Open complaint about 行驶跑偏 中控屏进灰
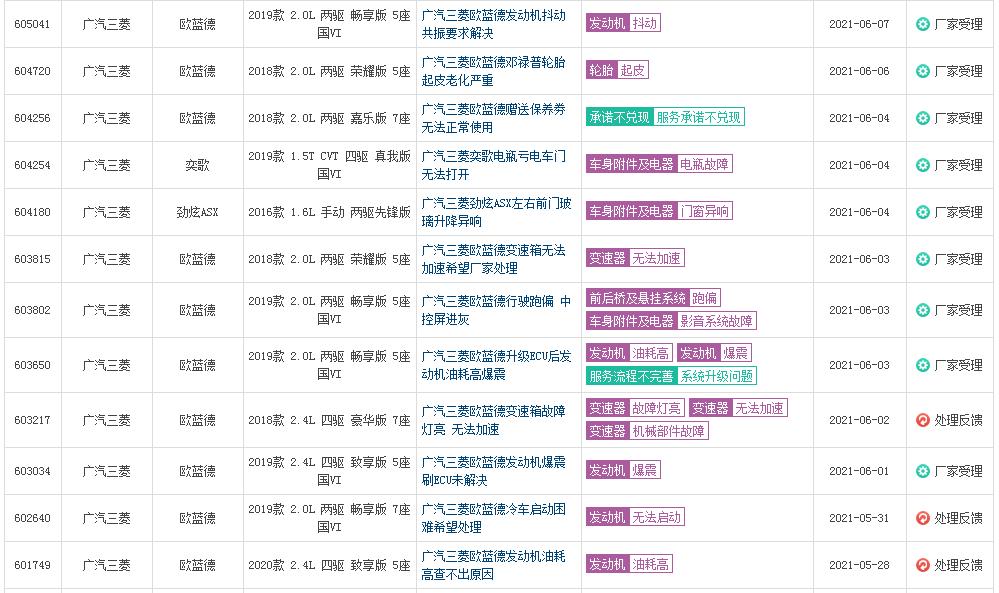This screenshot has width=999, height=593. coord(496,310)
